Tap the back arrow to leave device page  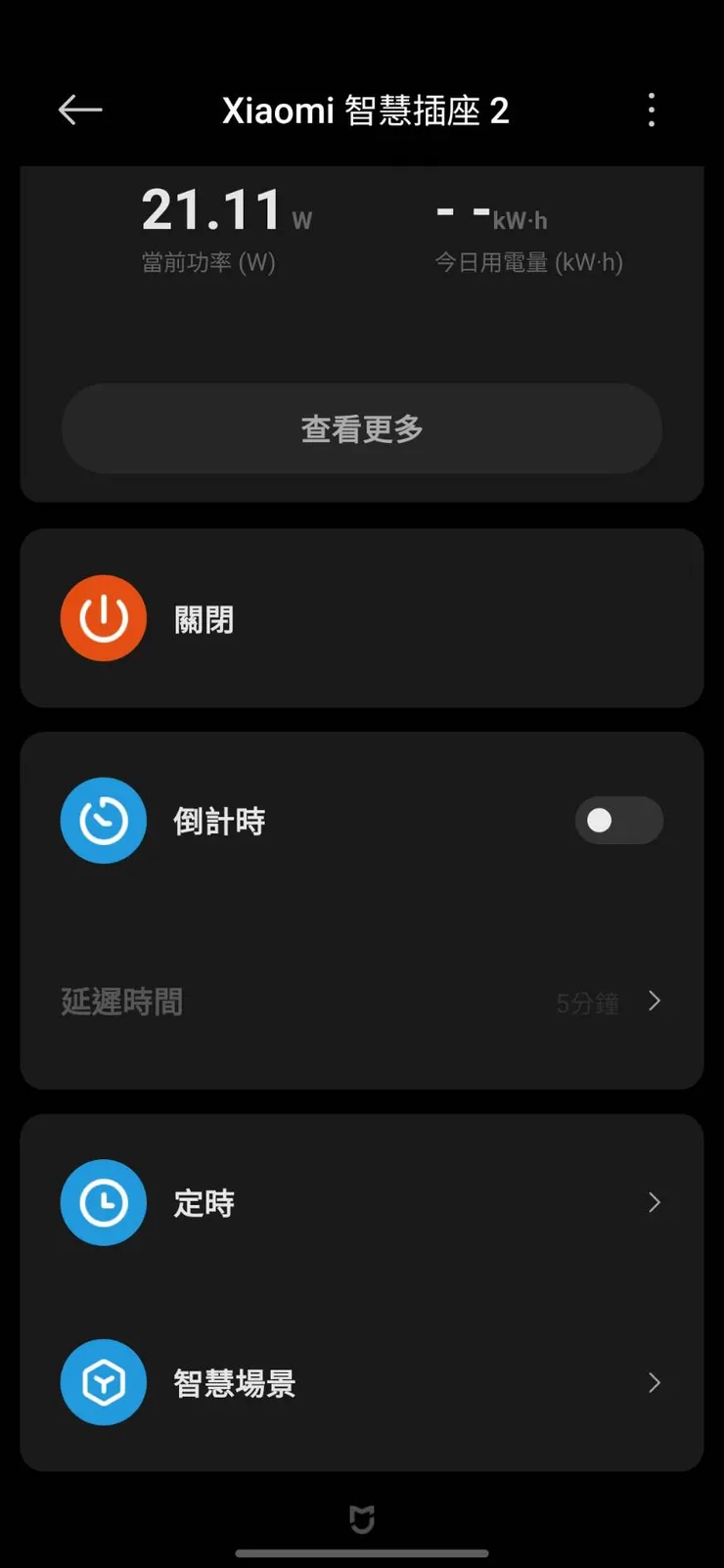pyautogui.click(x=80, y=110)
